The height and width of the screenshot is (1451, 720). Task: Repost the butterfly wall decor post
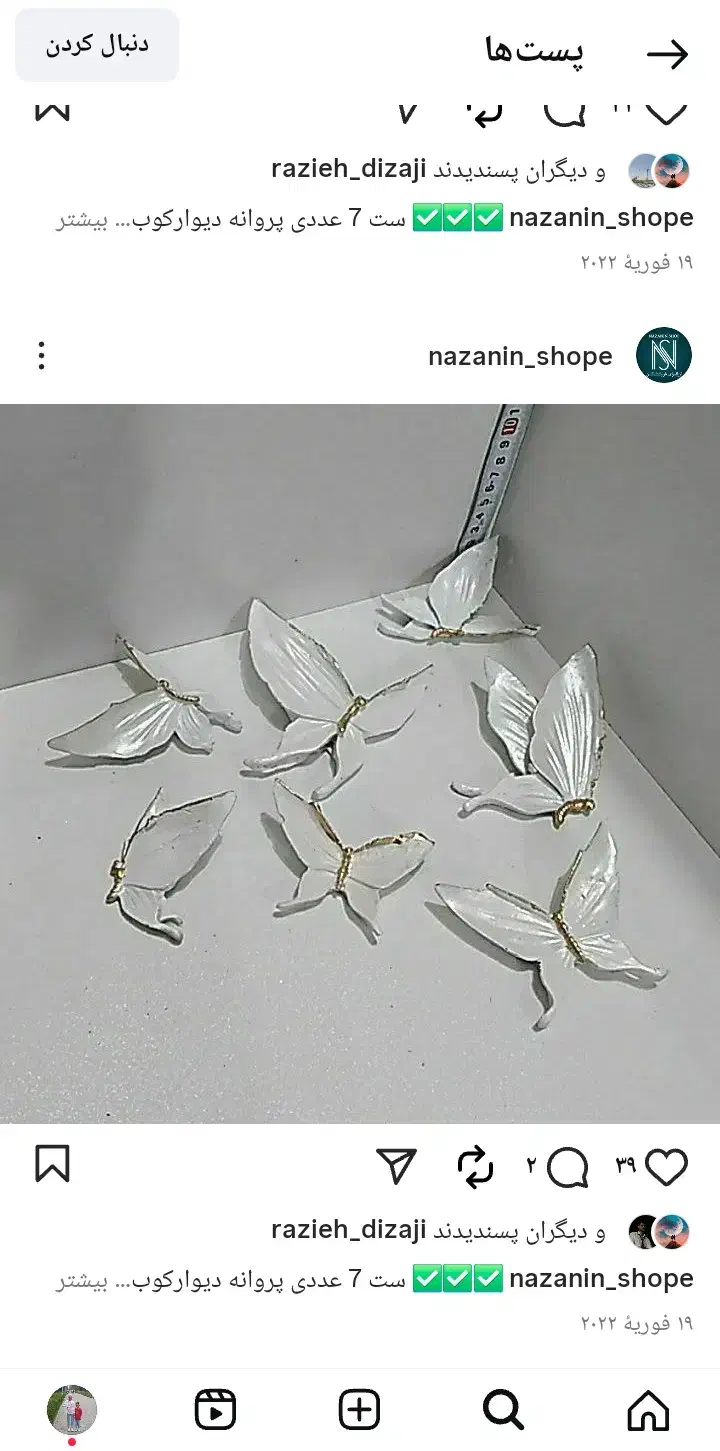475,1167
